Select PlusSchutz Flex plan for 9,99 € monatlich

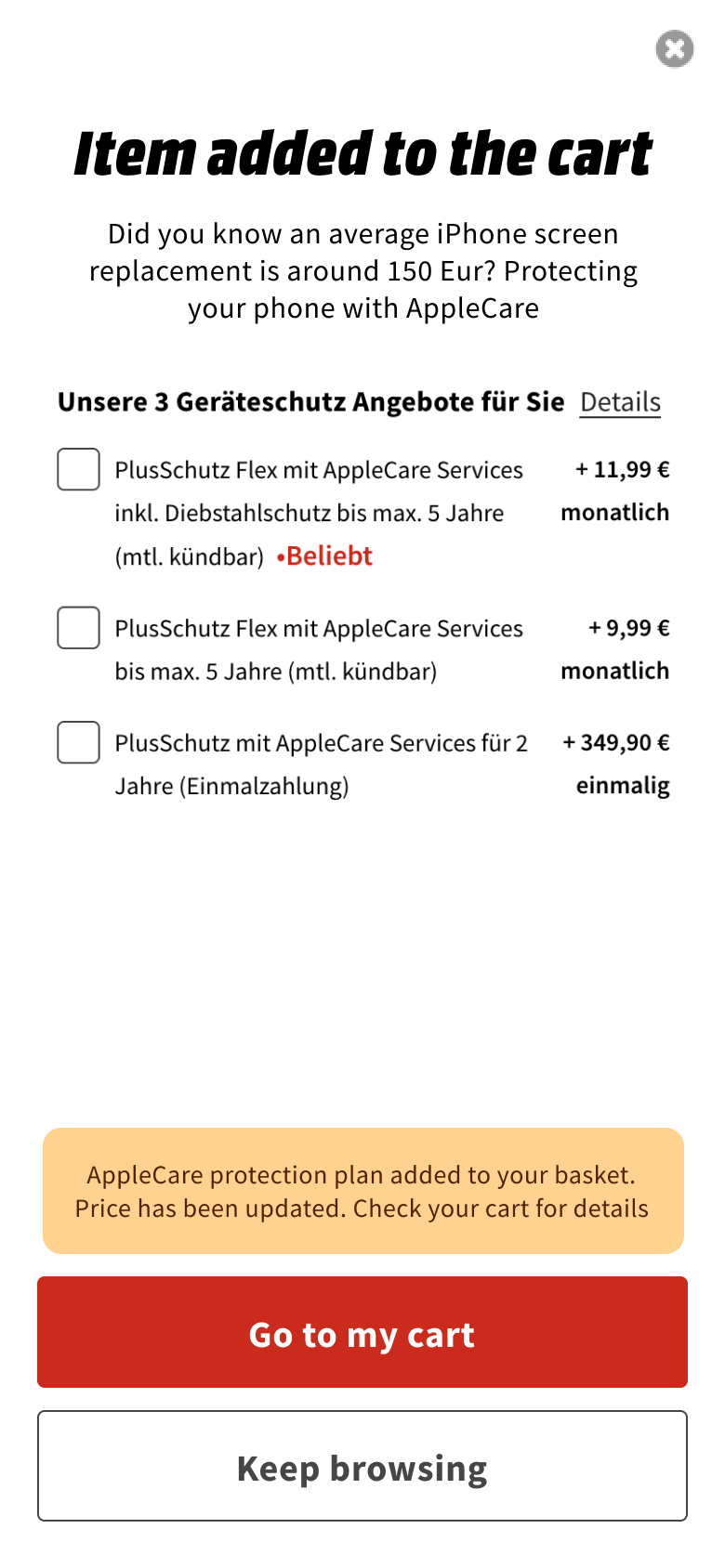click(x=79, y=628)
